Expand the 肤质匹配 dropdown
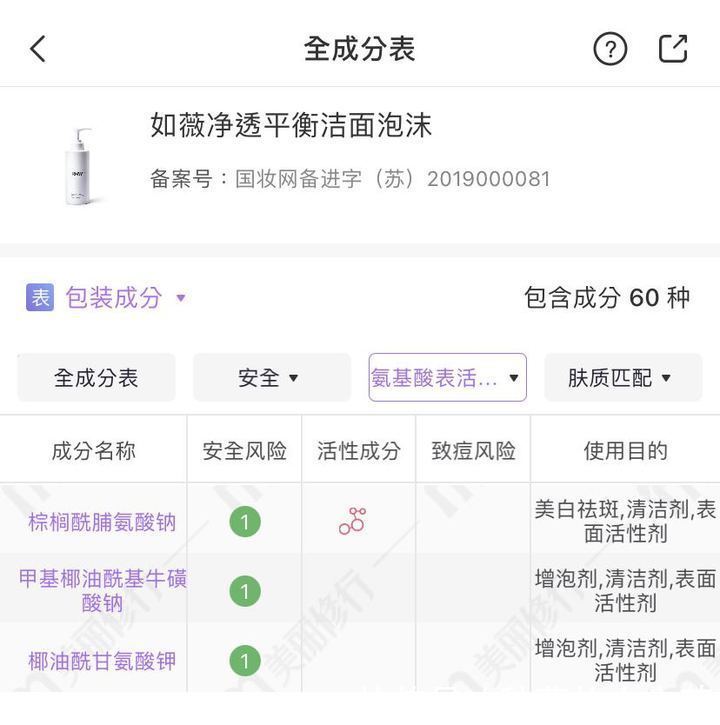720x725 pixels. 622,378
